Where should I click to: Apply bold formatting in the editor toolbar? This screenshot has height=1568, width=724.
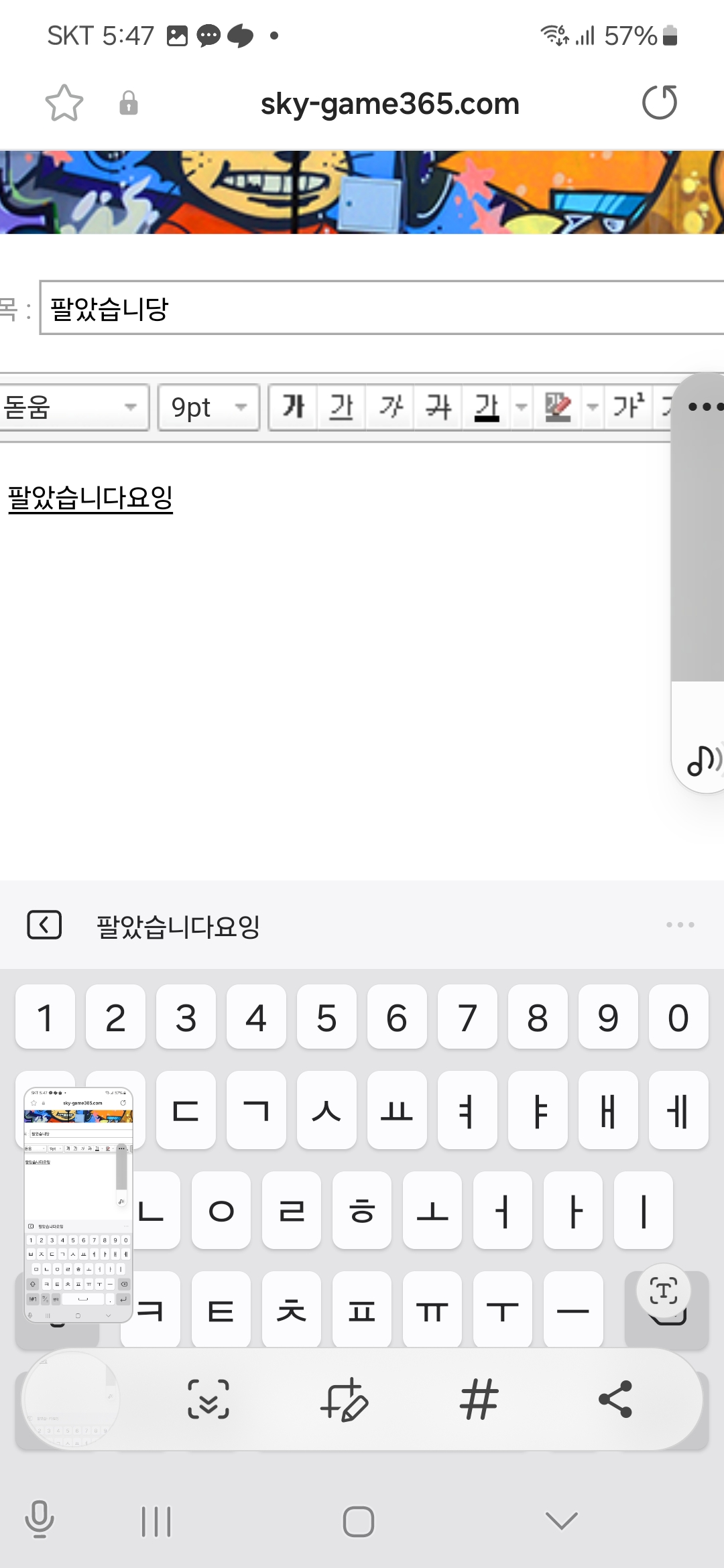click(294, 407)
